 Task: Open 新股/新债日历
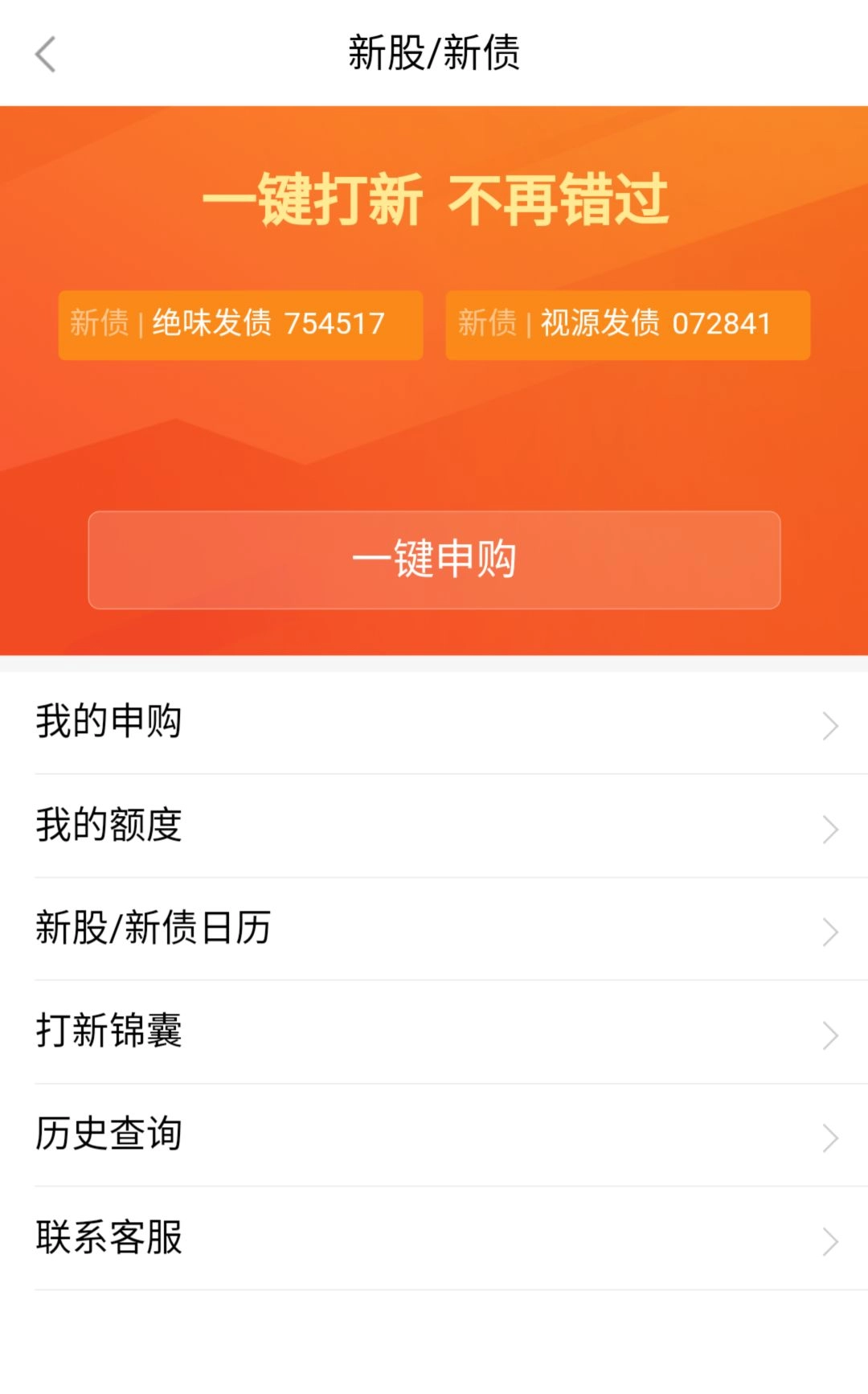pos(434,929)
